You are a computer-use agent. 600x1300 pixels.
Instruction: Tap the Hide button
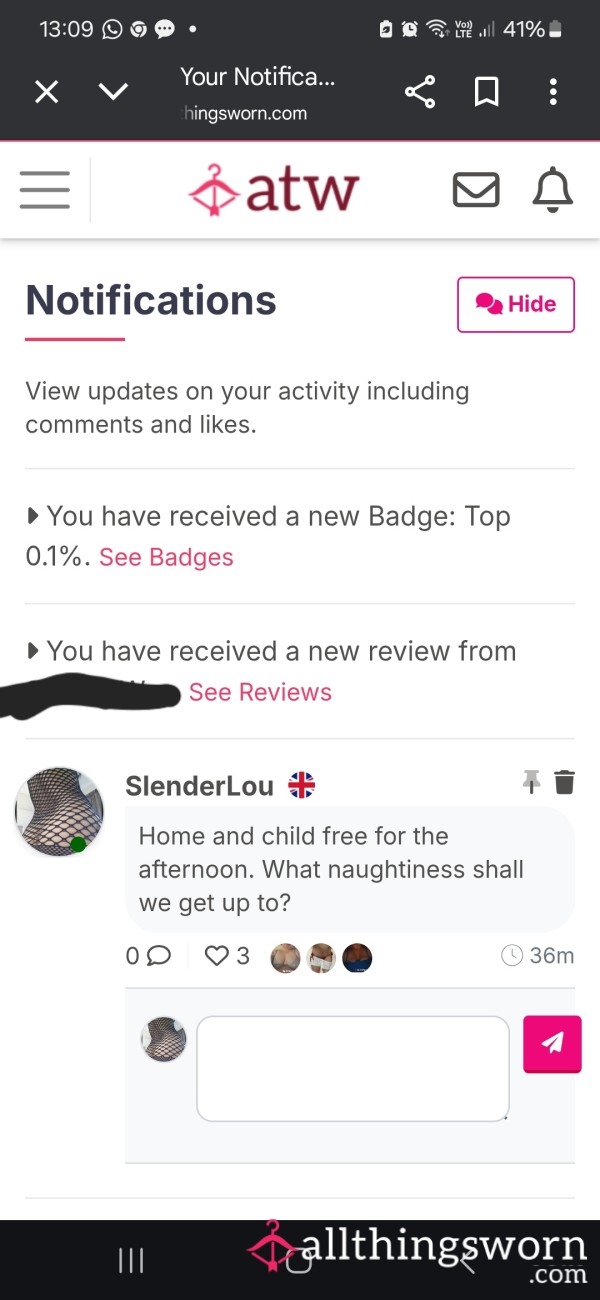click(516, 304)
